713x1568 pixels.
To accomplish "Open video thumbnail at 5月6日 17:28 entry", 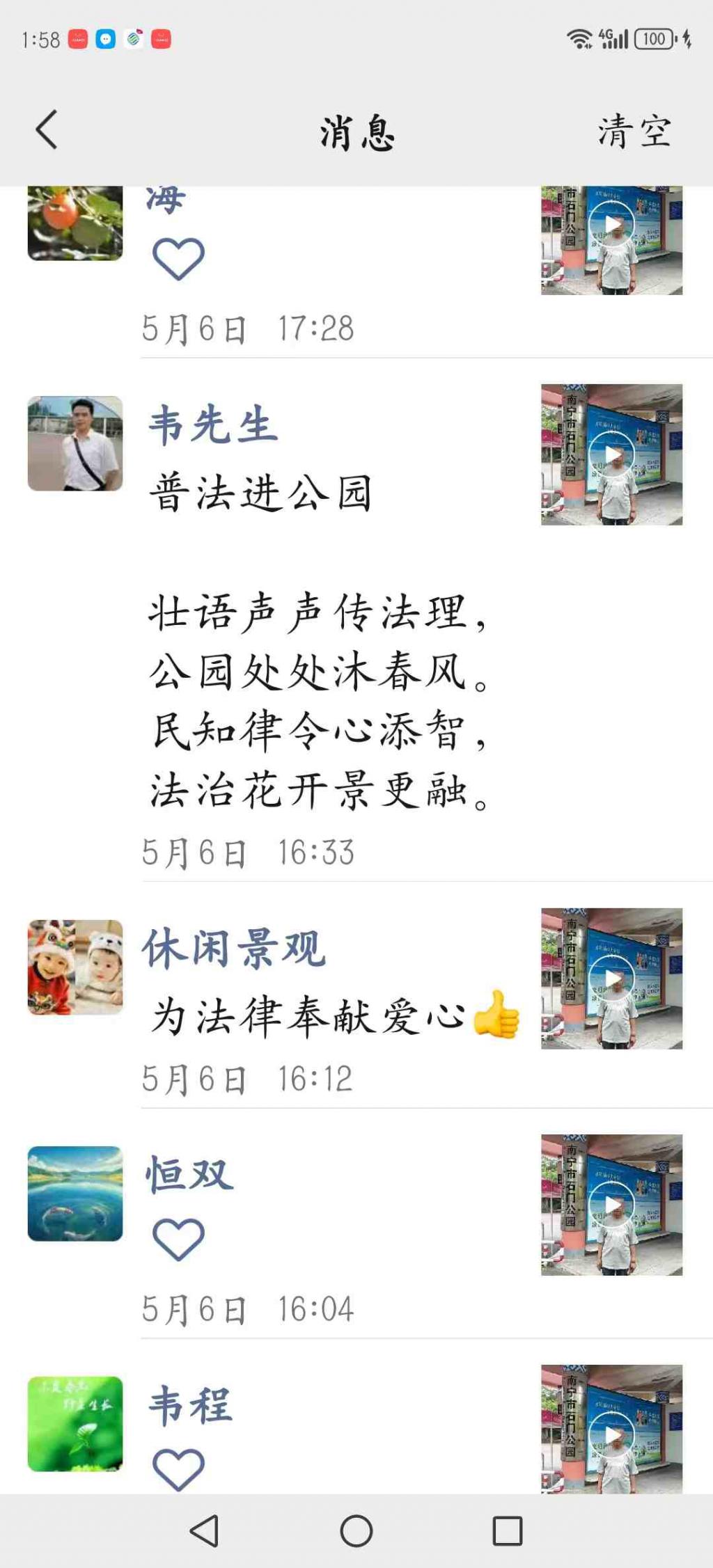I will pos(611,239).
